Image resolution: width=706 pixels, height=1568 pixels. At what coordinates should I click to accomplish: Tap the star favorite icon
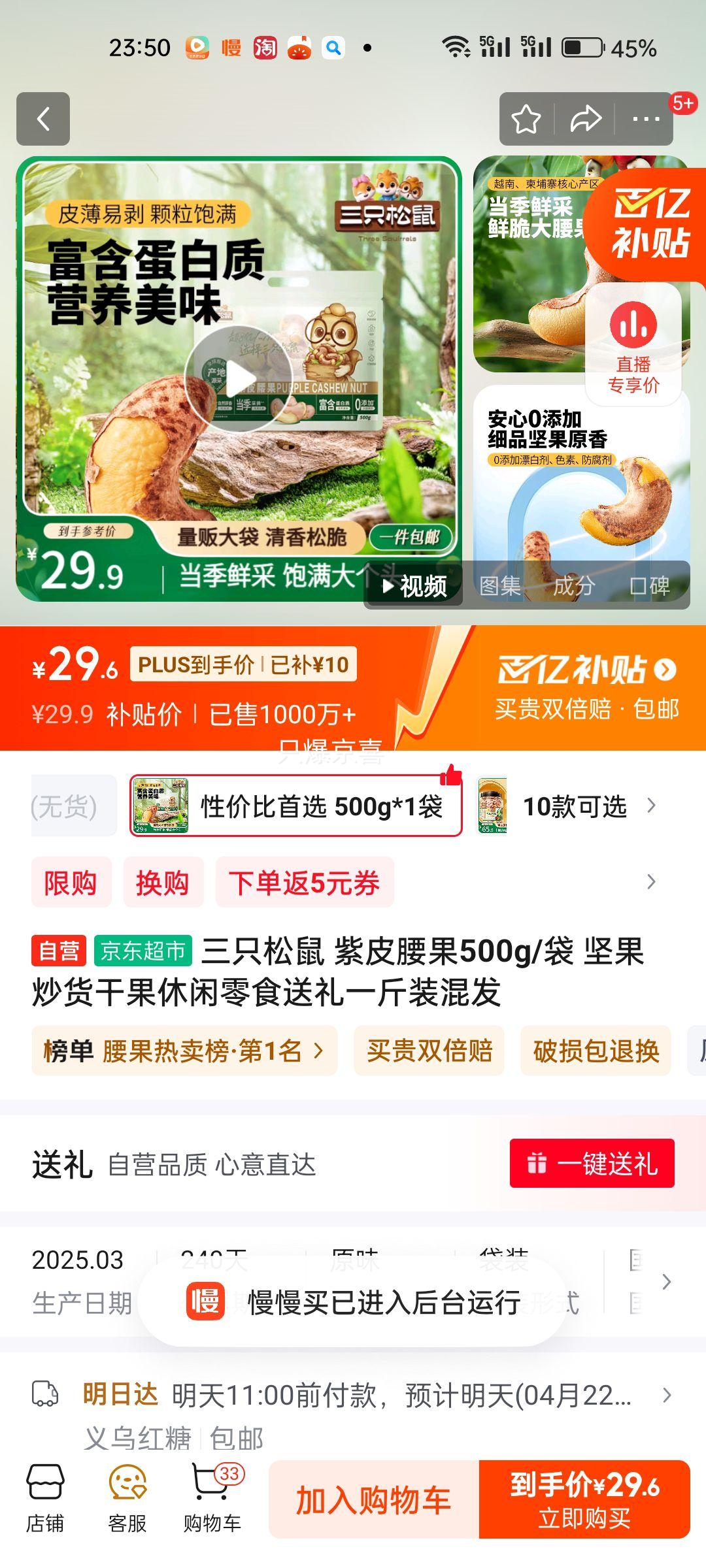(x=527, y=118)
